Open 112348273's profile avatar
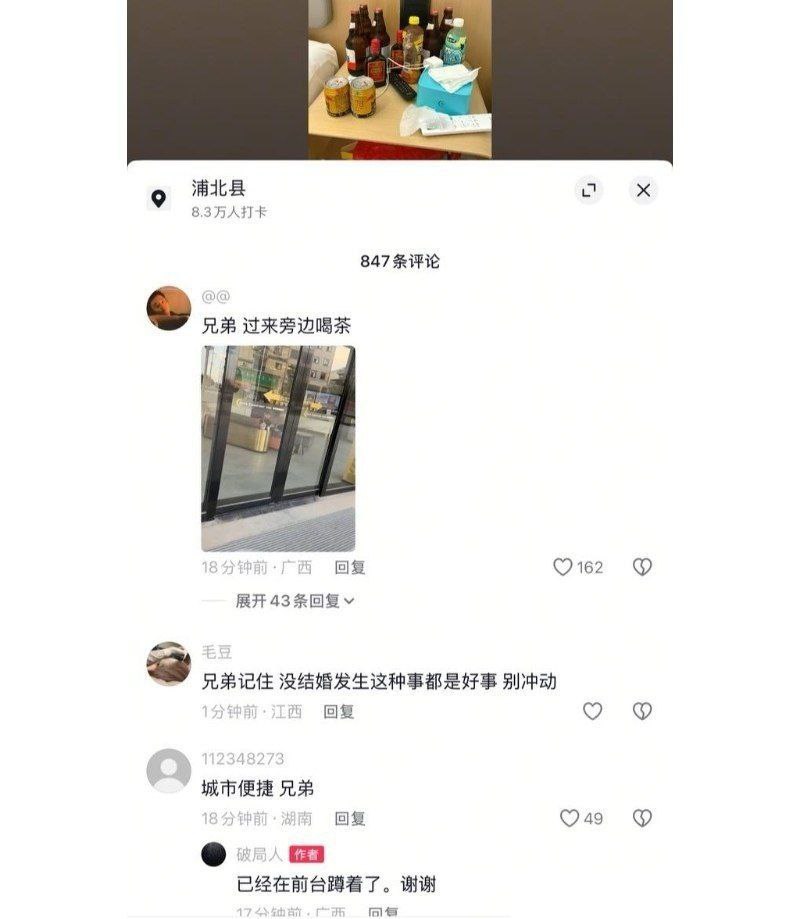Image resolution: width=800 pixels, height=919 pixels. pyautogui.click(x=169, y=770)
